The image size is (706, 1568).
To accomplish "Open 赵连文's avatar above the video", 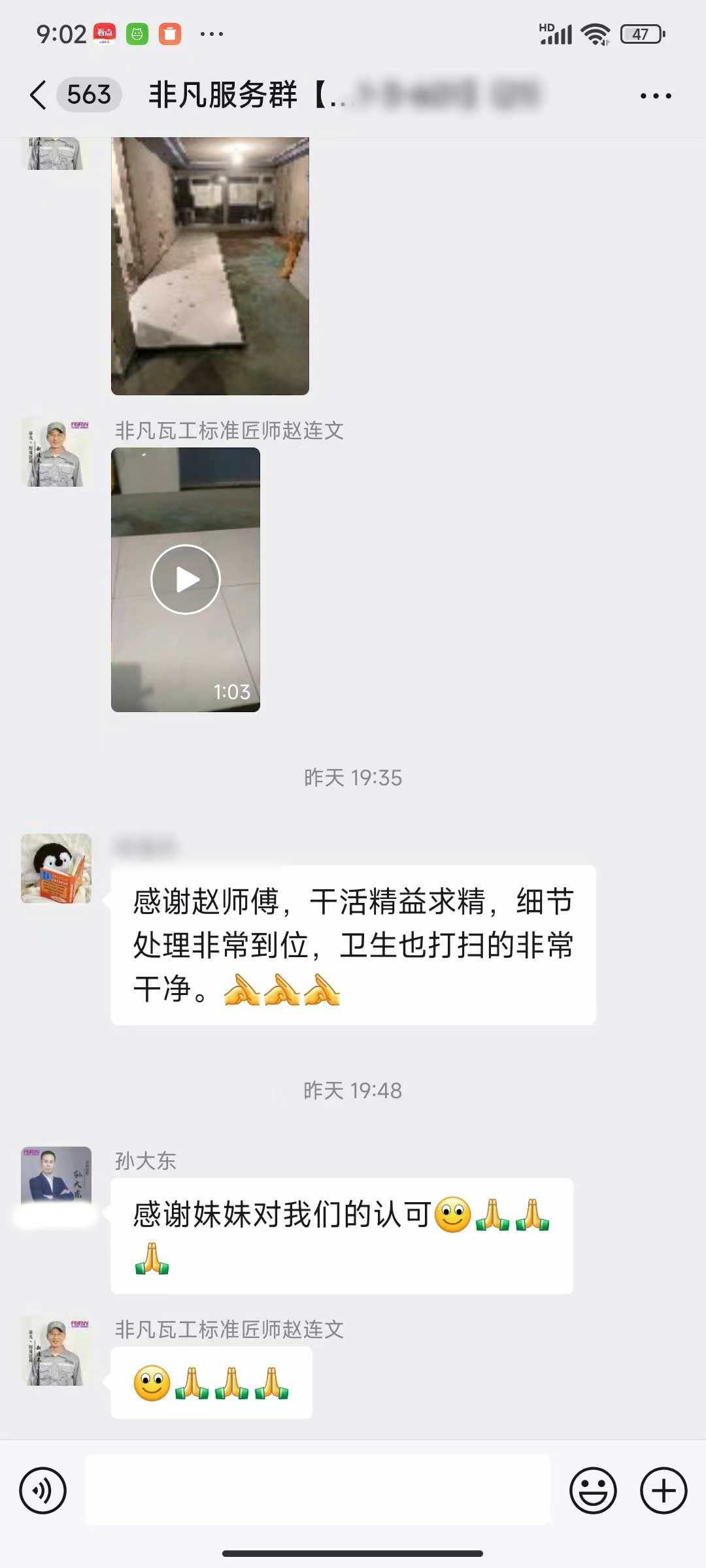I will [x=56, y=452].
